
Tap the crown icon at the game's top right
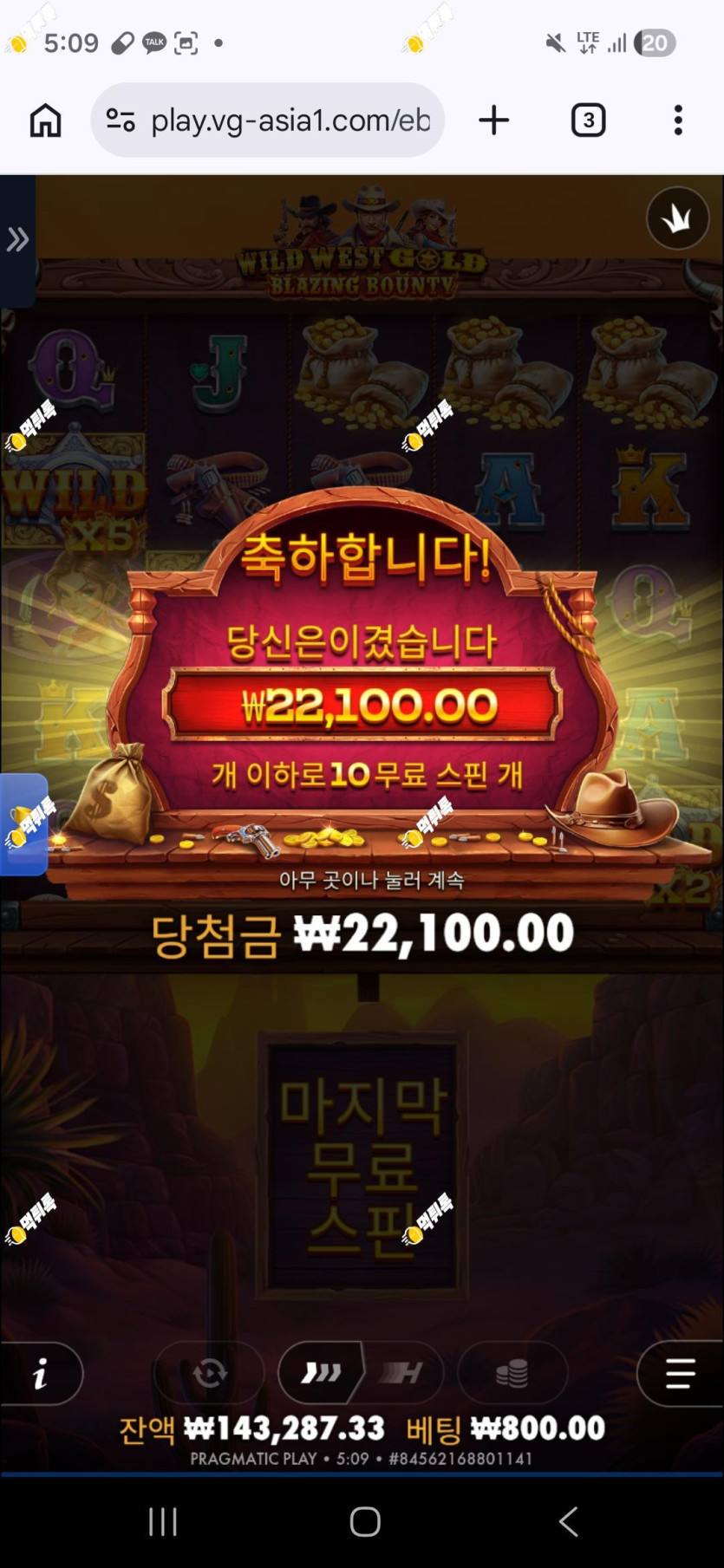[x=677, y=218]
